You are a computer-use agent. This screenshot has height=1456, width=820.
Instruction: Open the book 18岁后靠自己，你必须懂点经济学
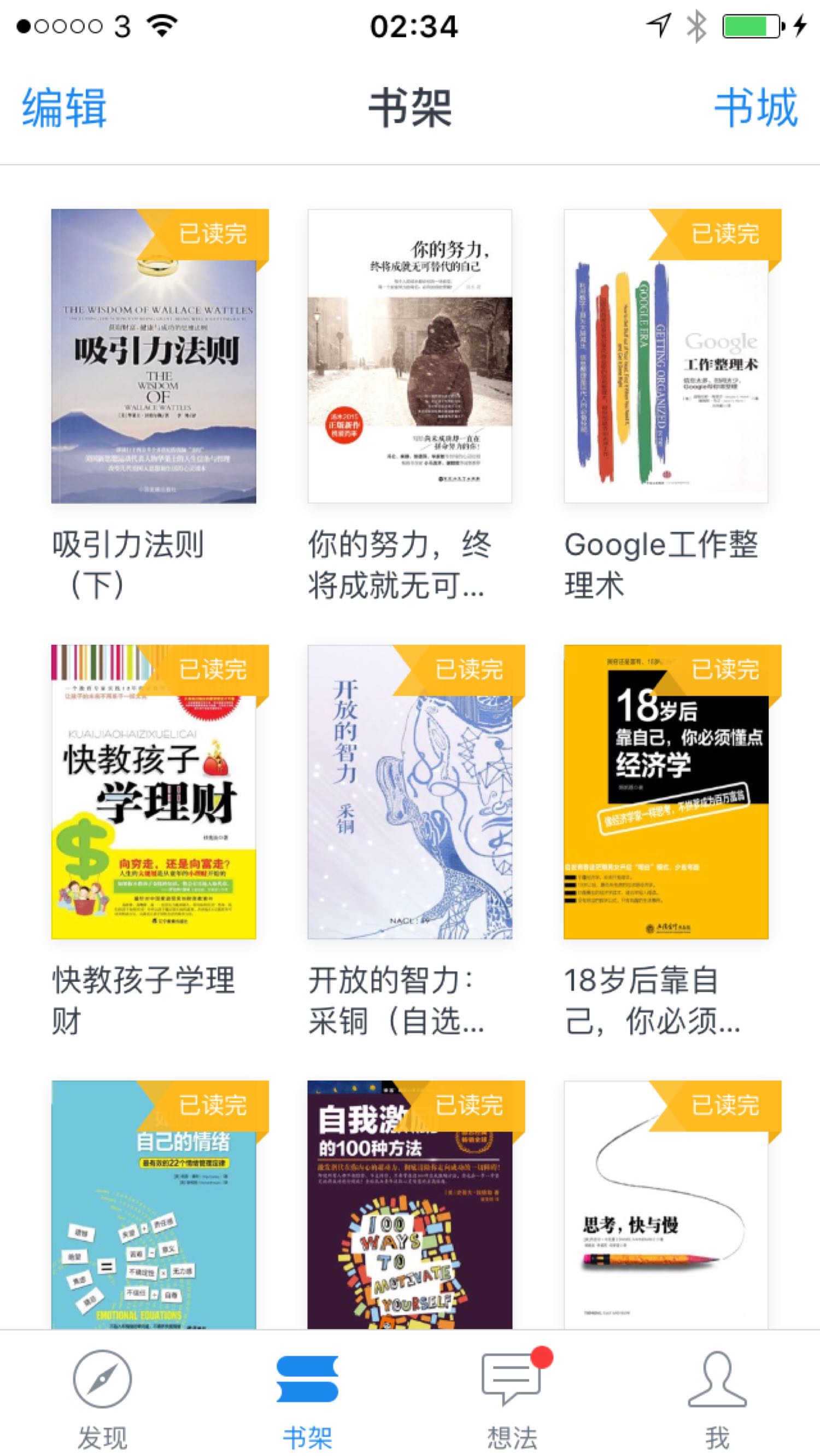(x=666, y=792)
